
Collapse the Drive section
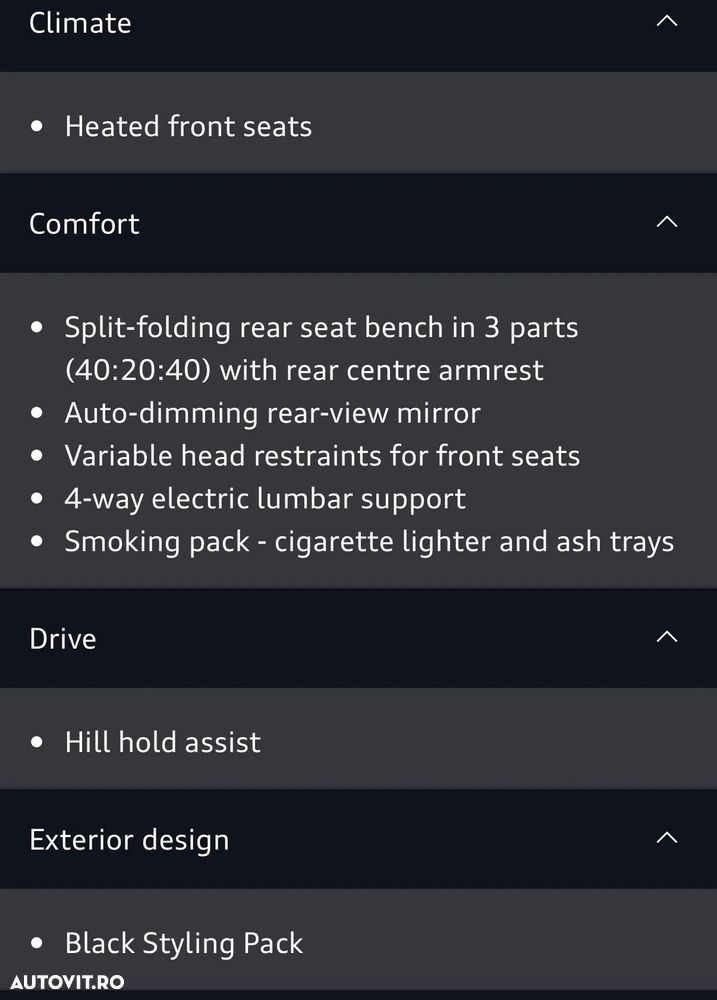pos(666,637)
